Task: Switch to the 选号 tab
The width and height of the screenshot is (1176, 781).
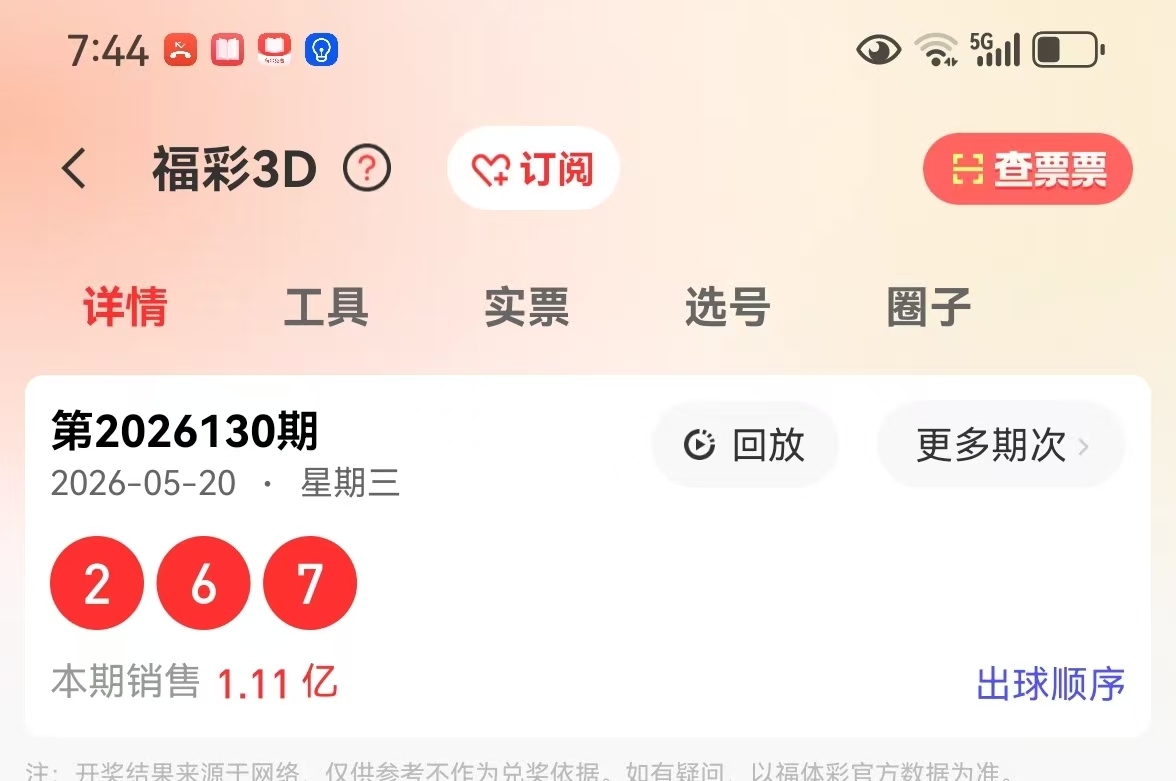Action: point(728,307)
